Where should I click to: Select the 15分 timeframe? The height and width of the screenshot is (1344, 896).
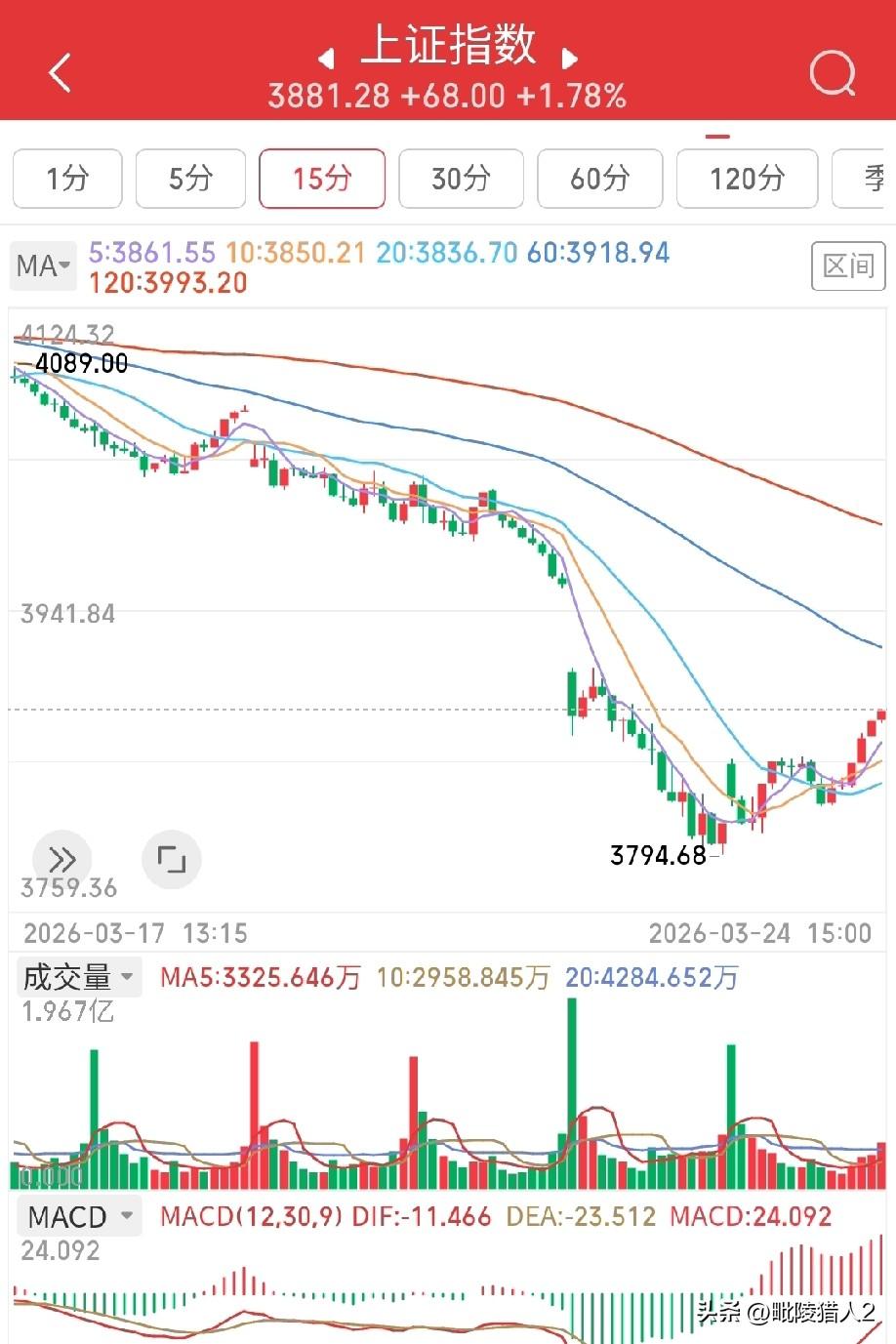tap(322, 179)
